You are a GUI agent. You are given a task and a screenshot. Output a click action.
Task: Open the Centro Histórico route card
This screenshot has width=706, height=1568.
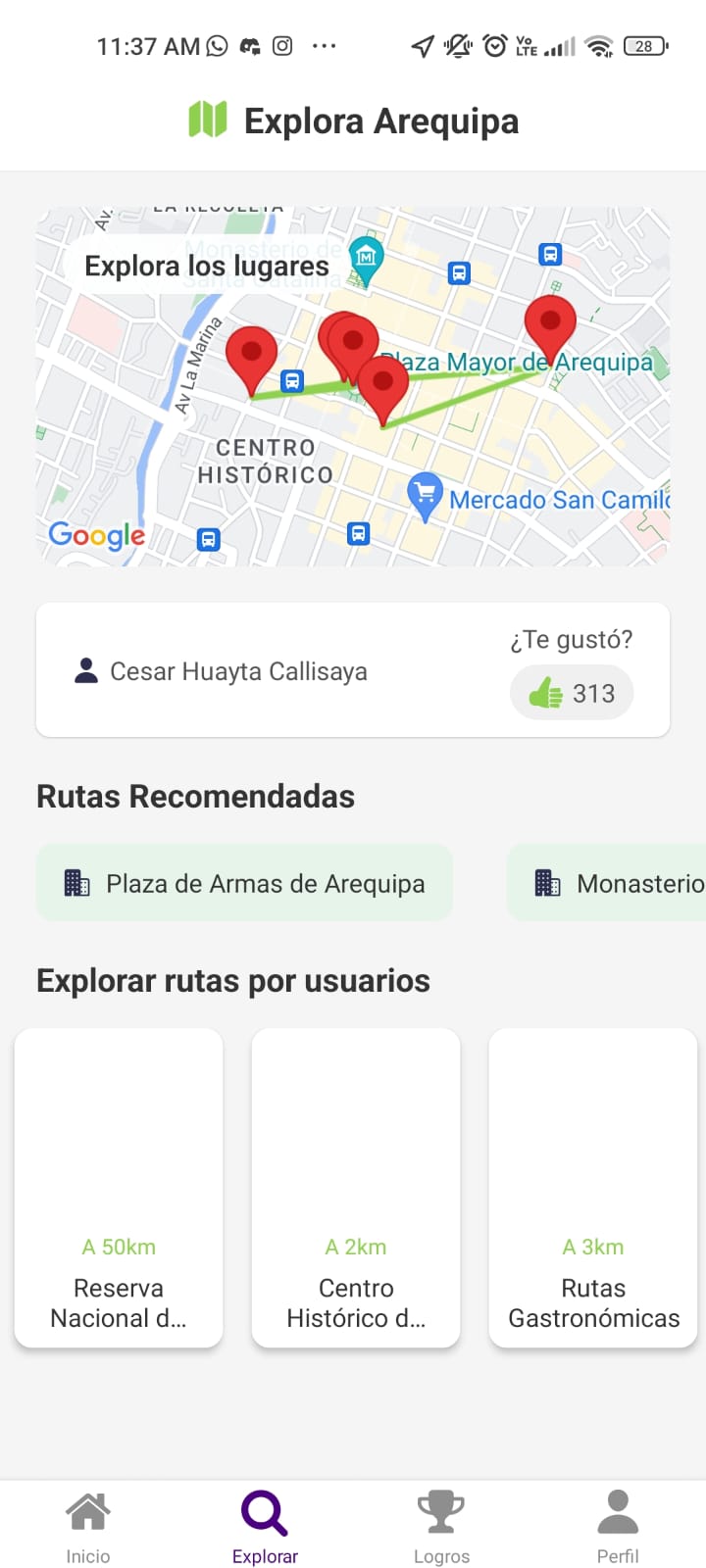[x=356, y=1188]
